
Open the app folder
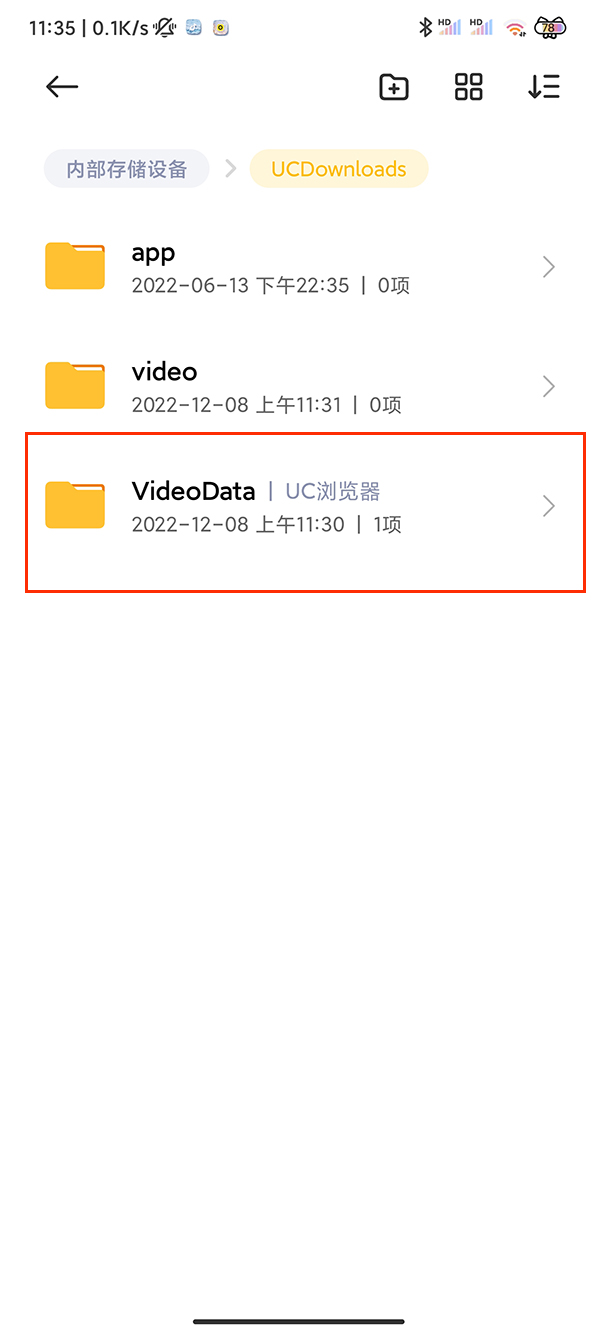pos(300,267)
